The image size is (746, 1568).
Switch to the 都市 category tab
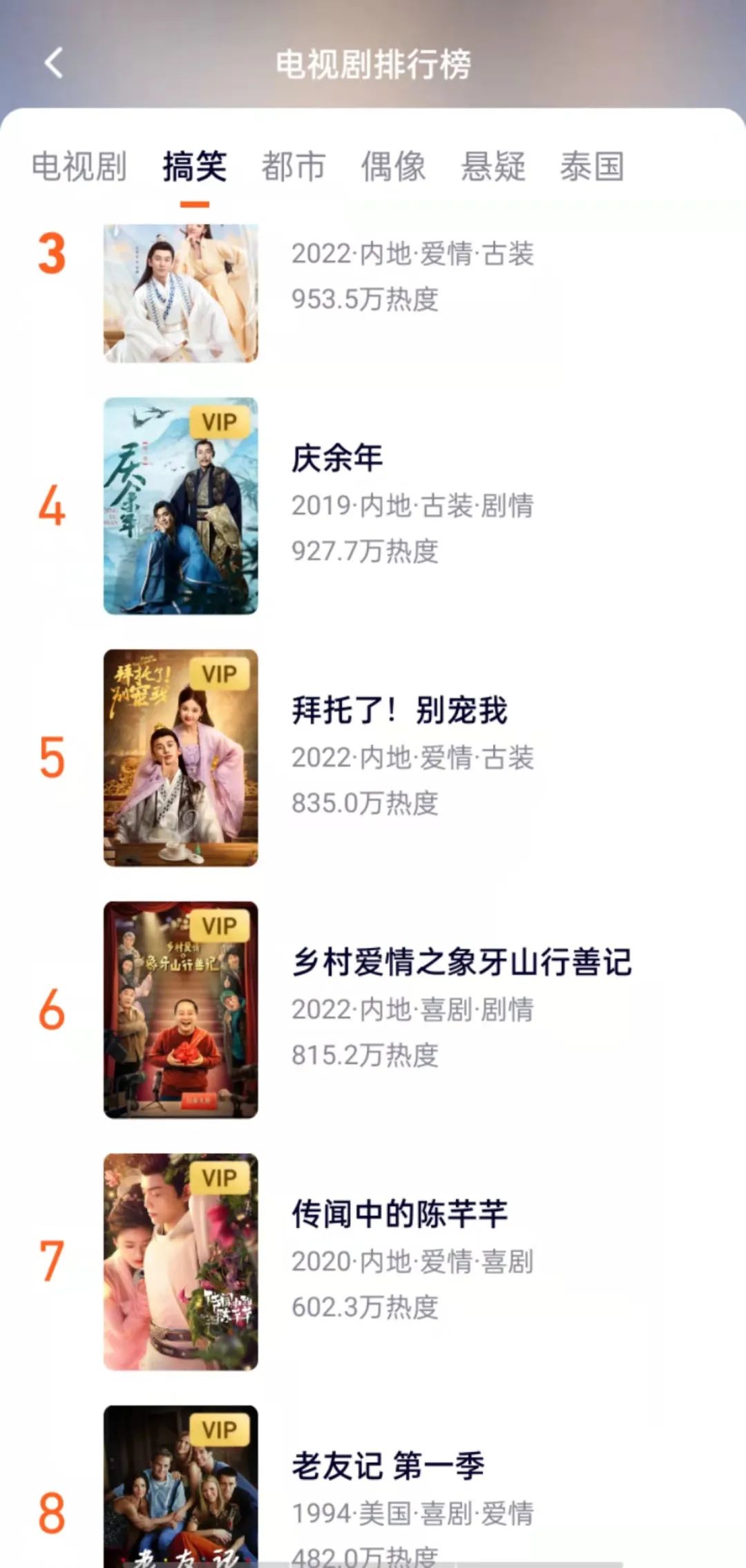(294, 167)
